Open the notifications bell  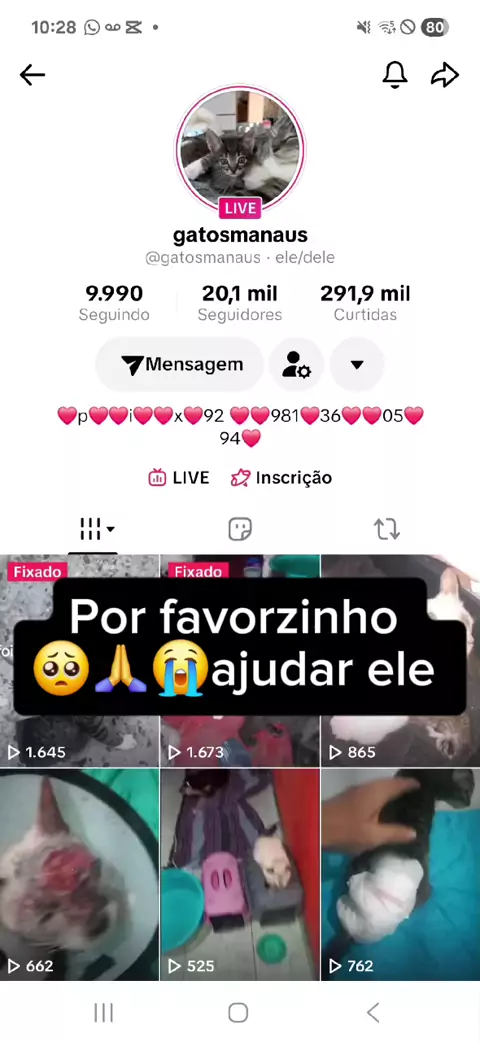(x=395, y=75)
